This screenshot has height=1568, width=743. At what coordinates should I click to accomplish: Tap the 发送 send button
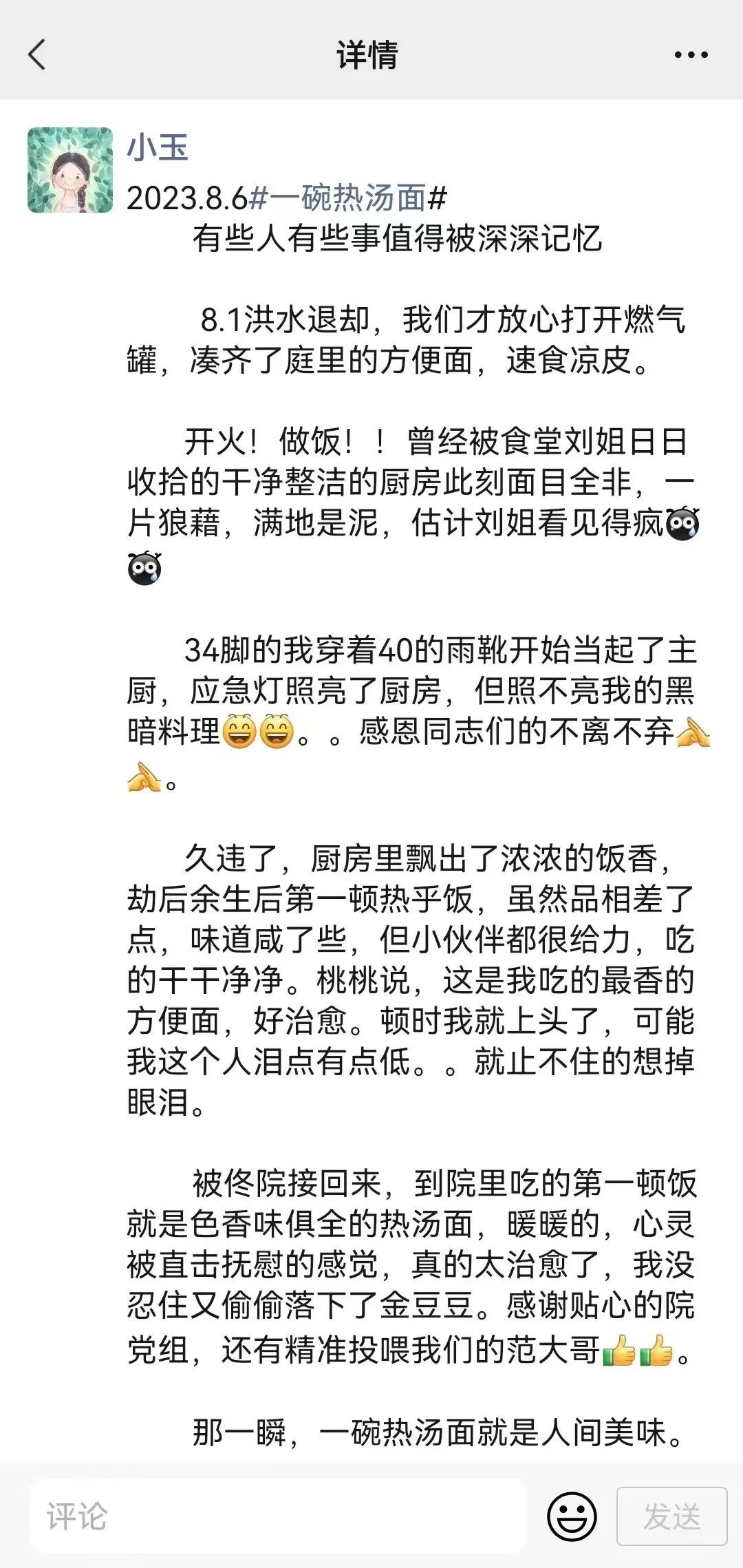671,1516
